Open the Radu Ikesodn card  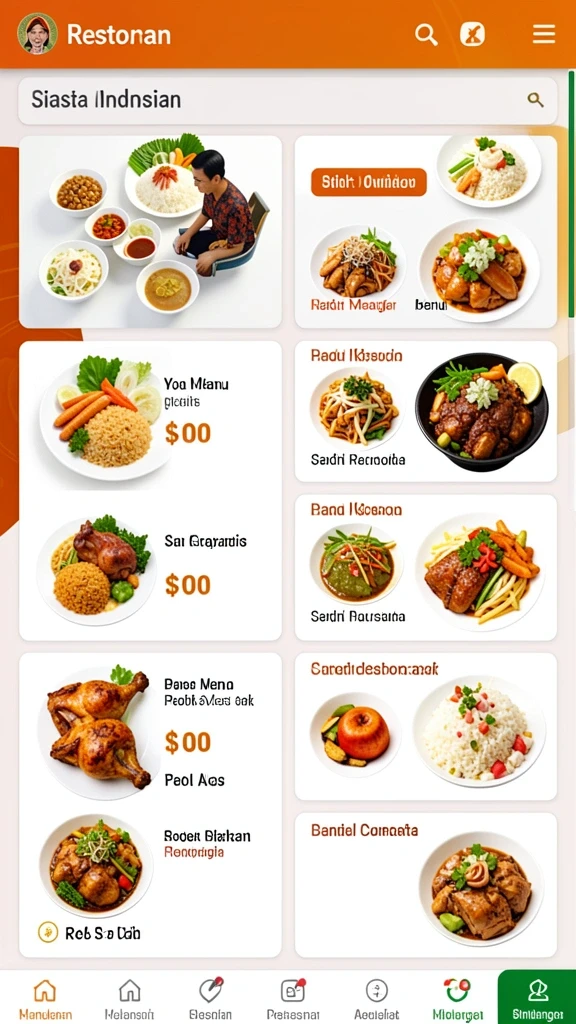point(426,411)
